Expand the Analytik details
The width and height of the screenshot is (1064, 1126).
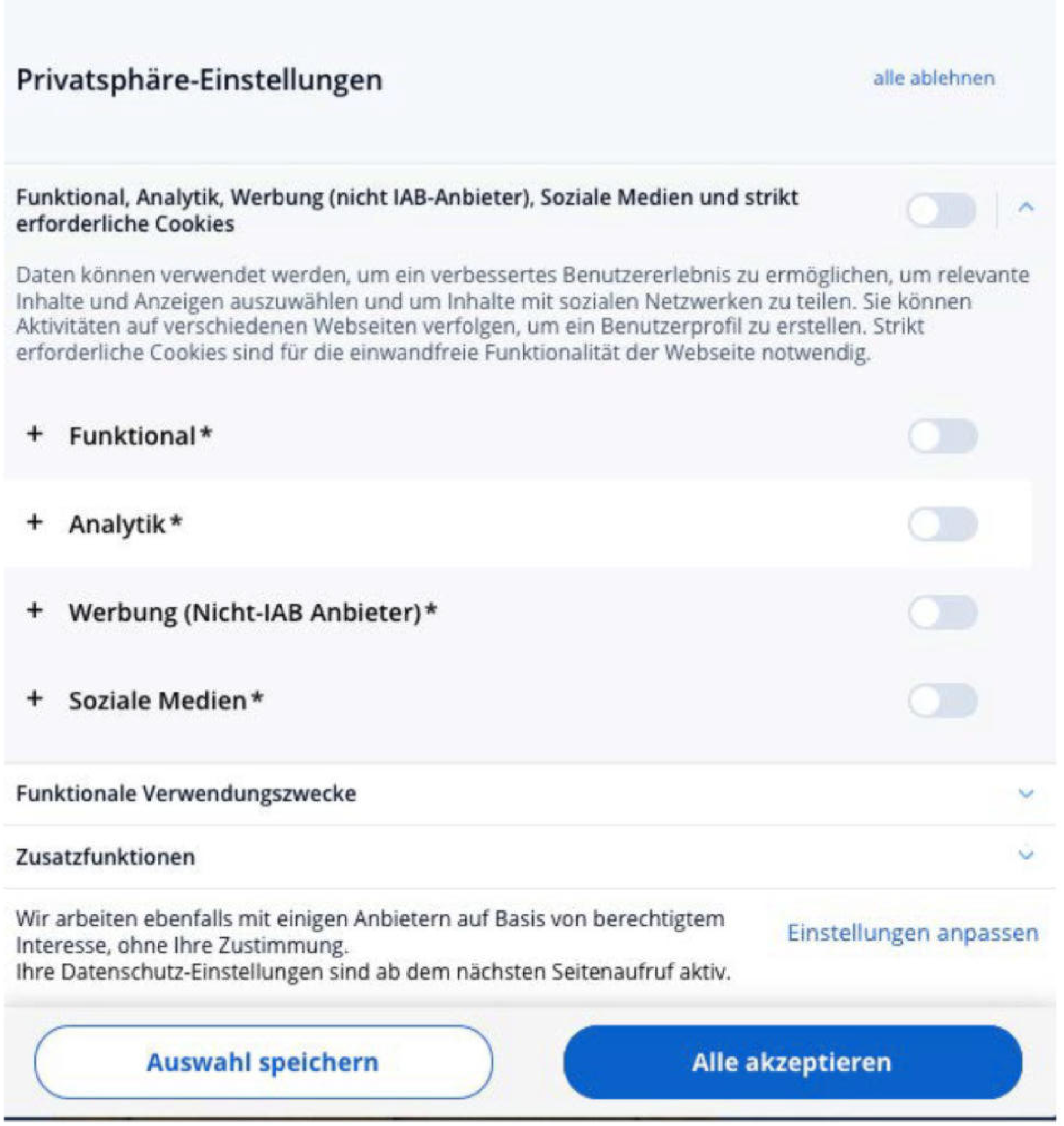click(35, 522)
